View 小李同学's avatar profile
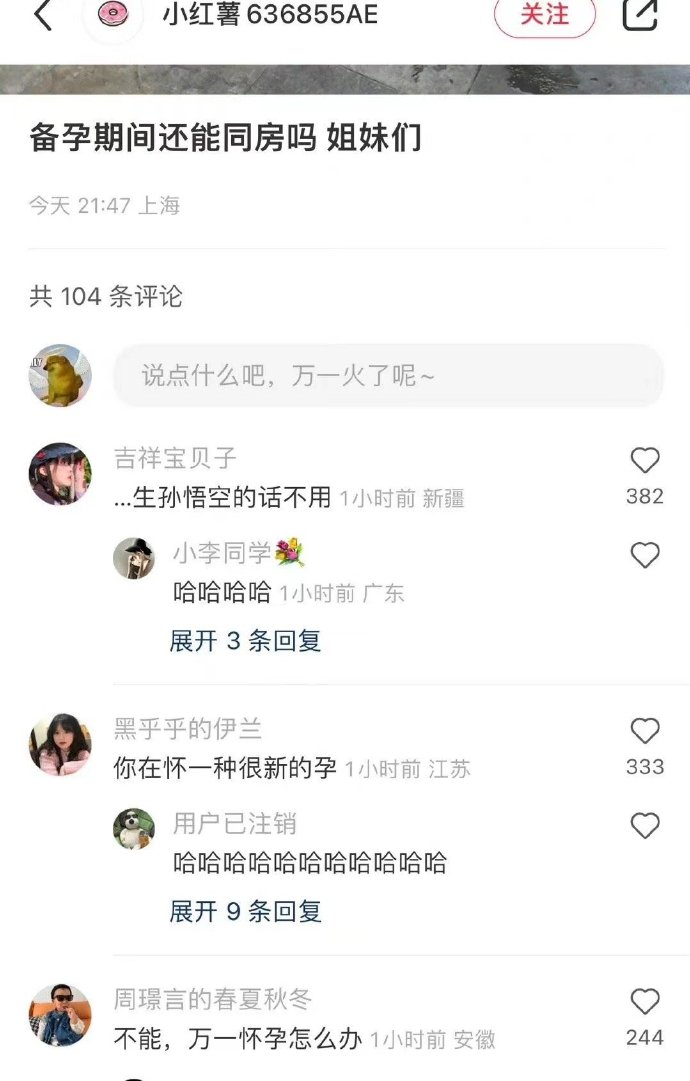The image size is (690, 1081). coord(134,558)
